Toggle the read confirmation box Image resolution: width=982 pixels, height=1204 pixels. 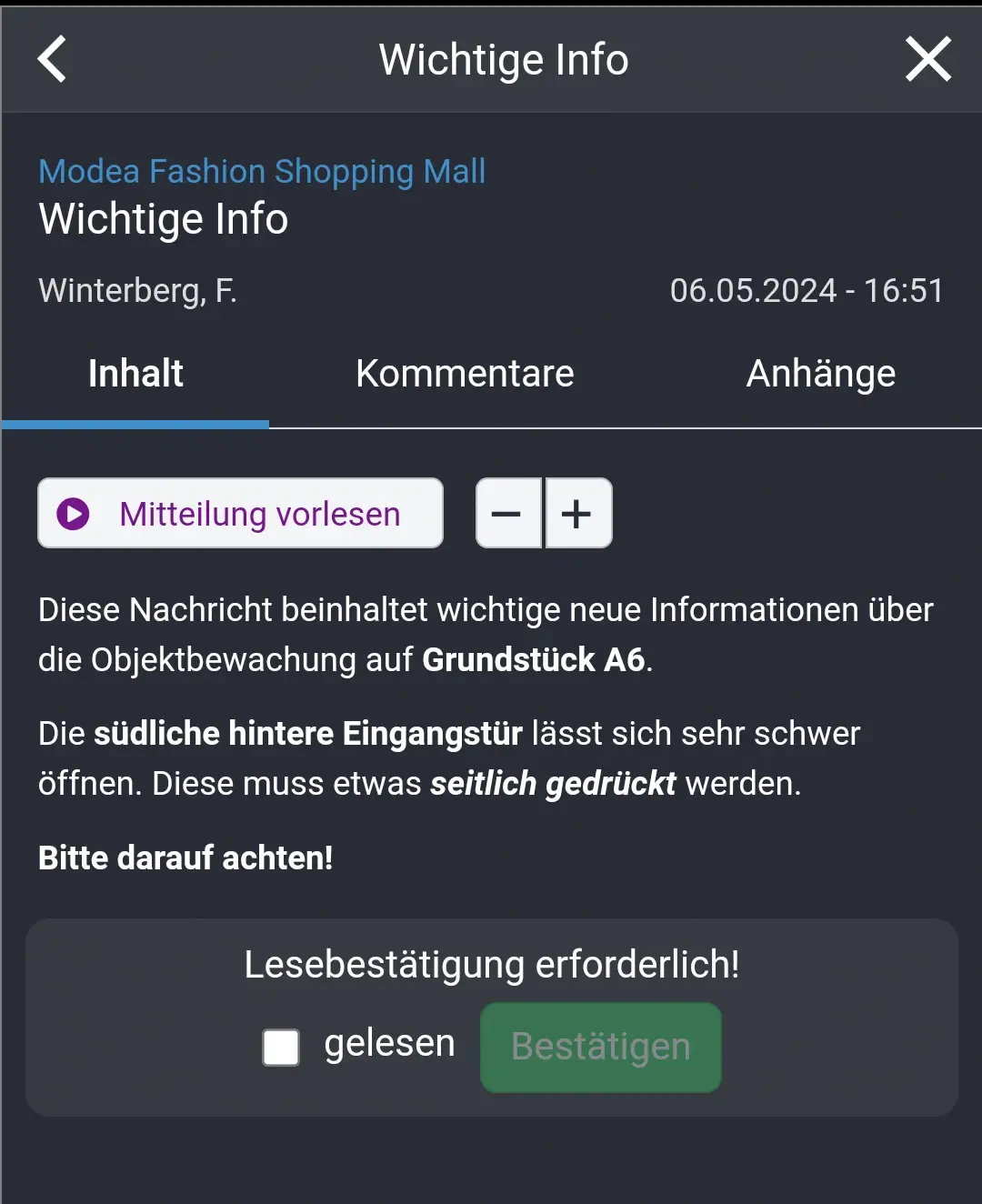(x=281, y=1047)
